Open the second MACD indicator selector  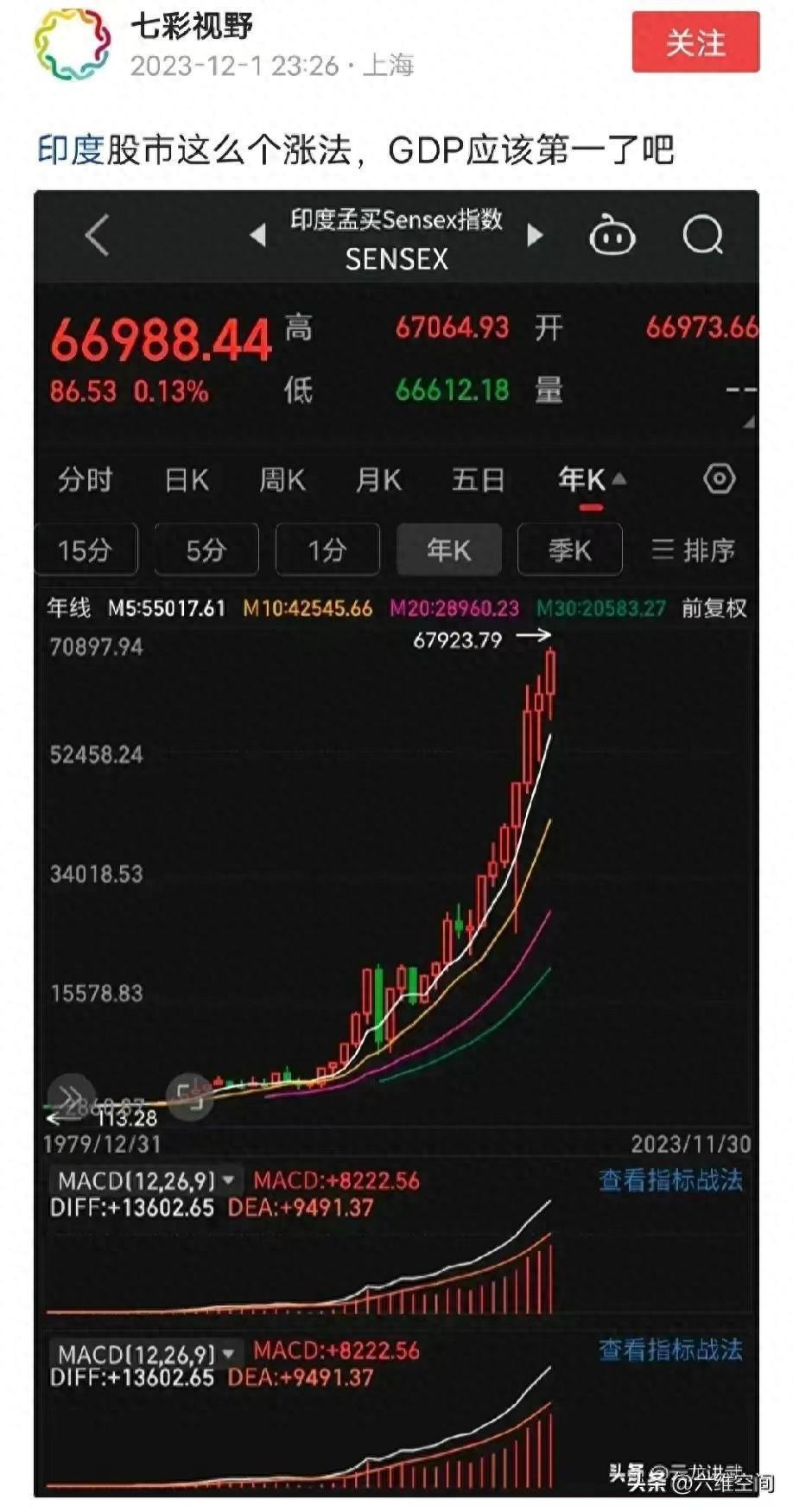[143, 1353]
